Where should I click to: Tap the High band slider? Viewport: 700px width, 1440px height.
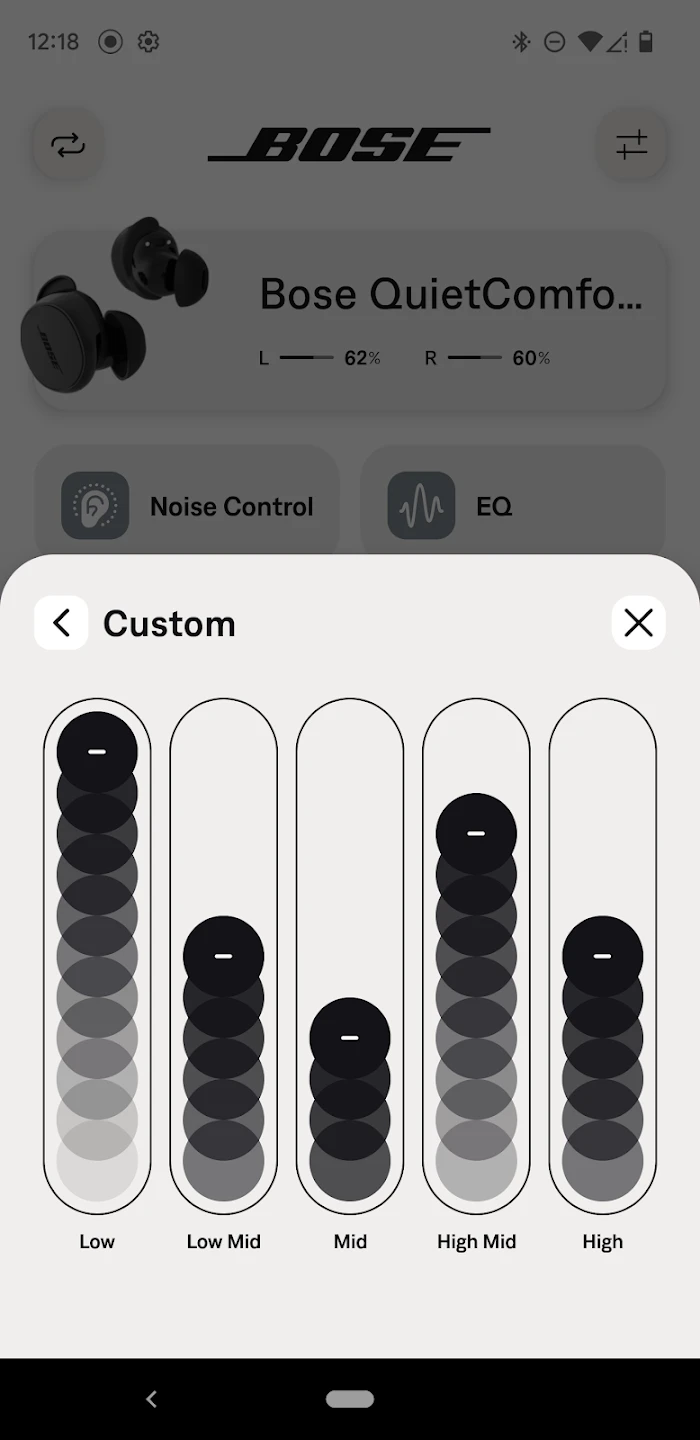pyautogui.click(x=602, y=956)
